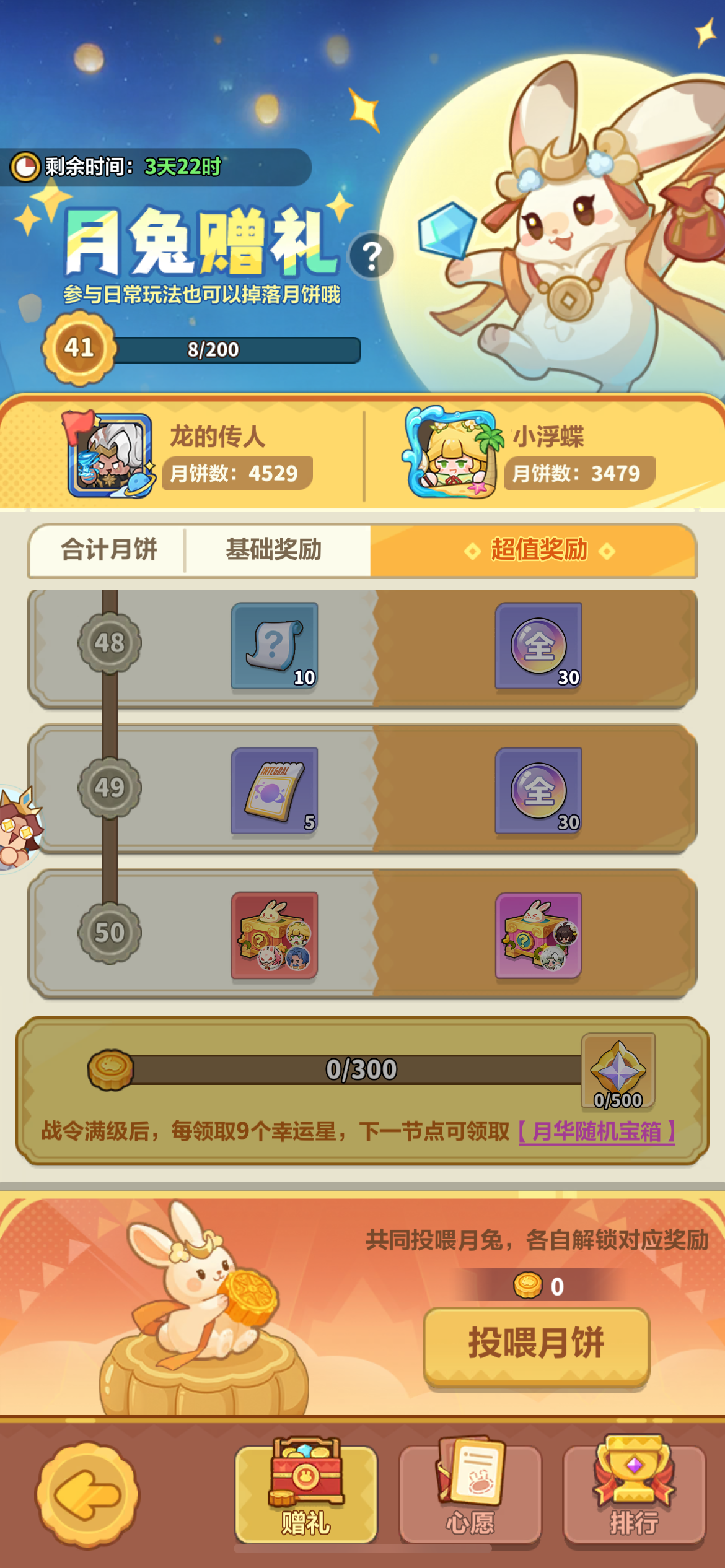View level 50 premium purple box reward

538,935
